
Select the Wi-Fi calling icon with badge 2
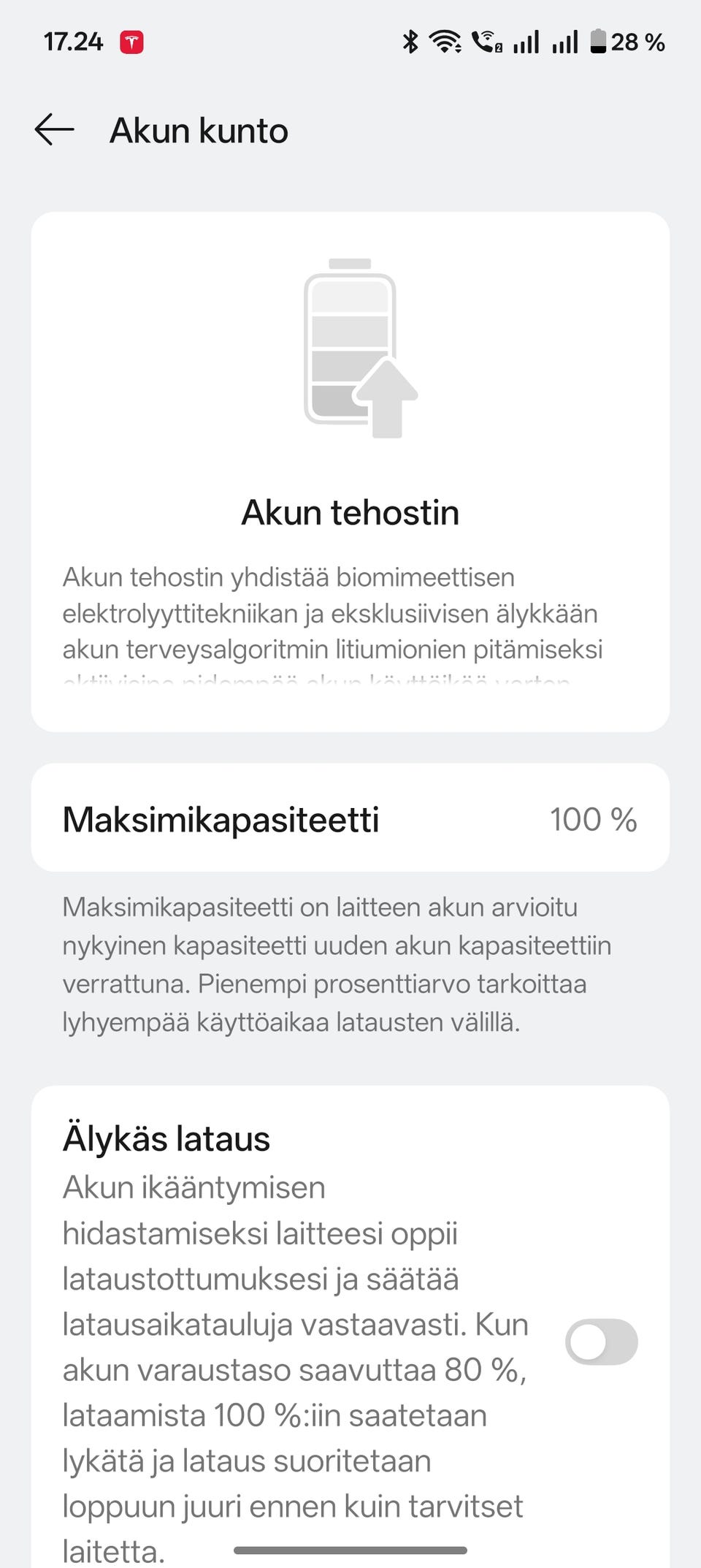pyautogui.click(x=487, y=41)
